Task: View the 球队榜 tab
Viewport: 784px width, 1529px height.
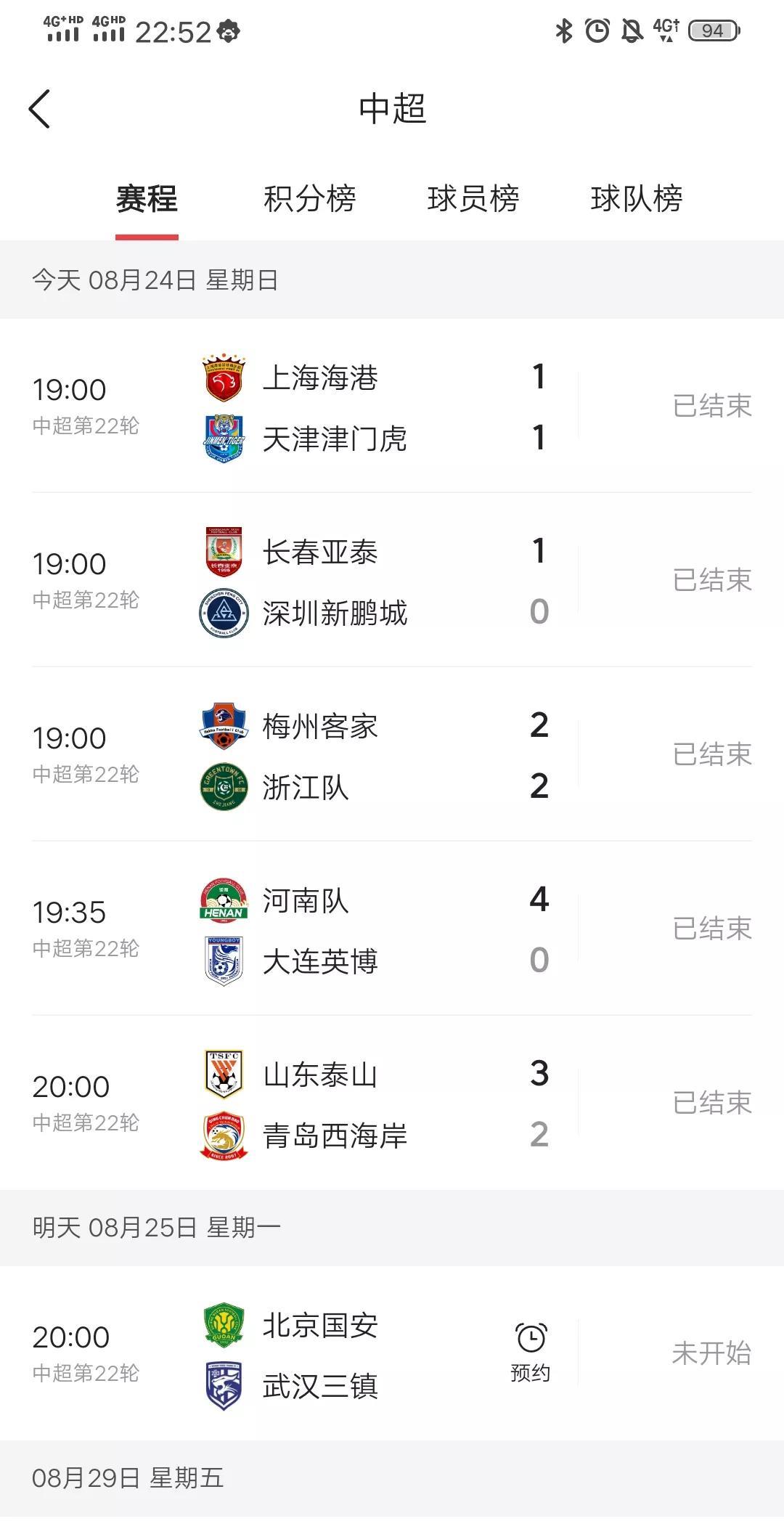Action: click(637, 199)
